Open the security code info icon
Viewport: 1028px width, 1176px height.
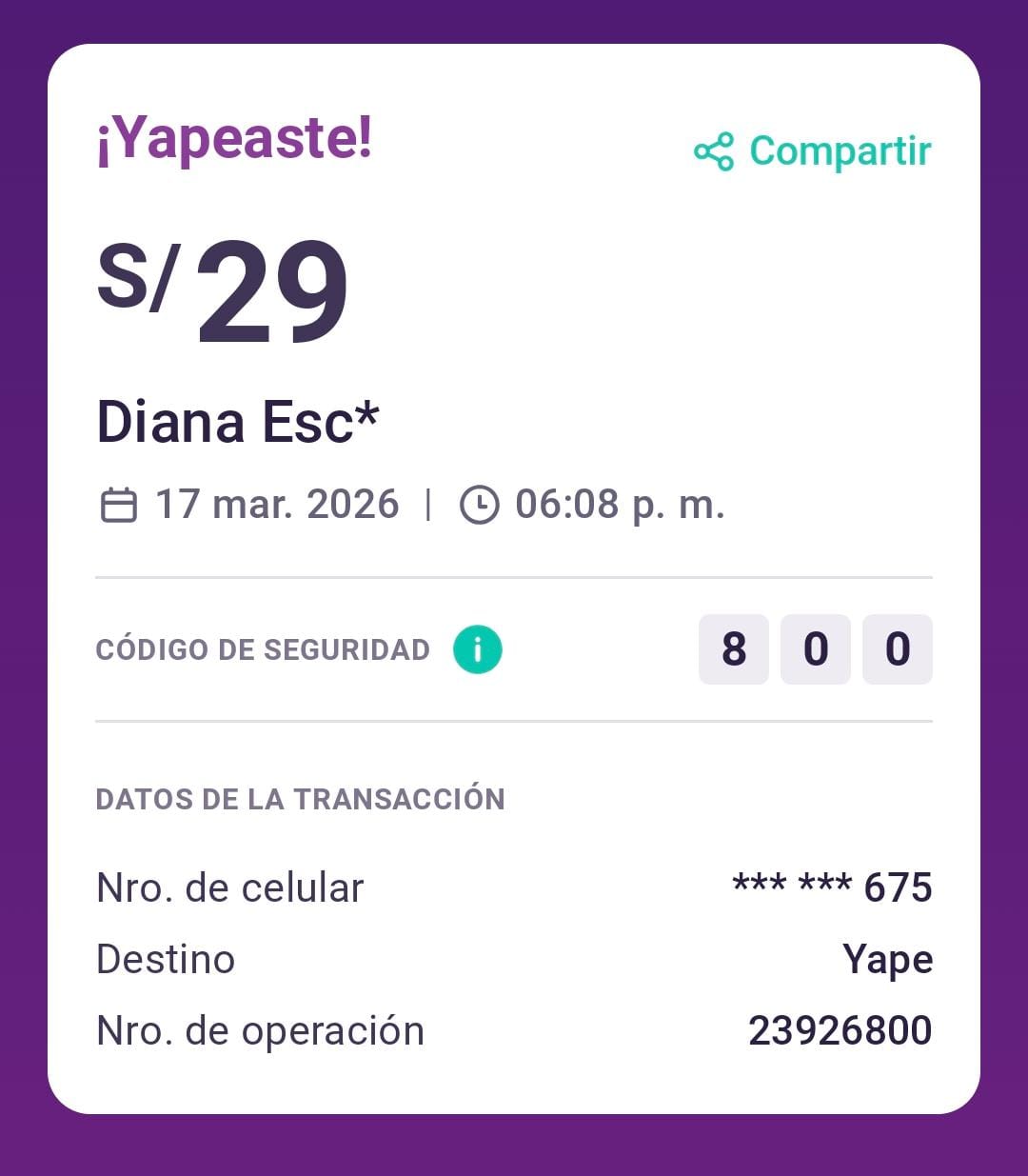point(478,649)
